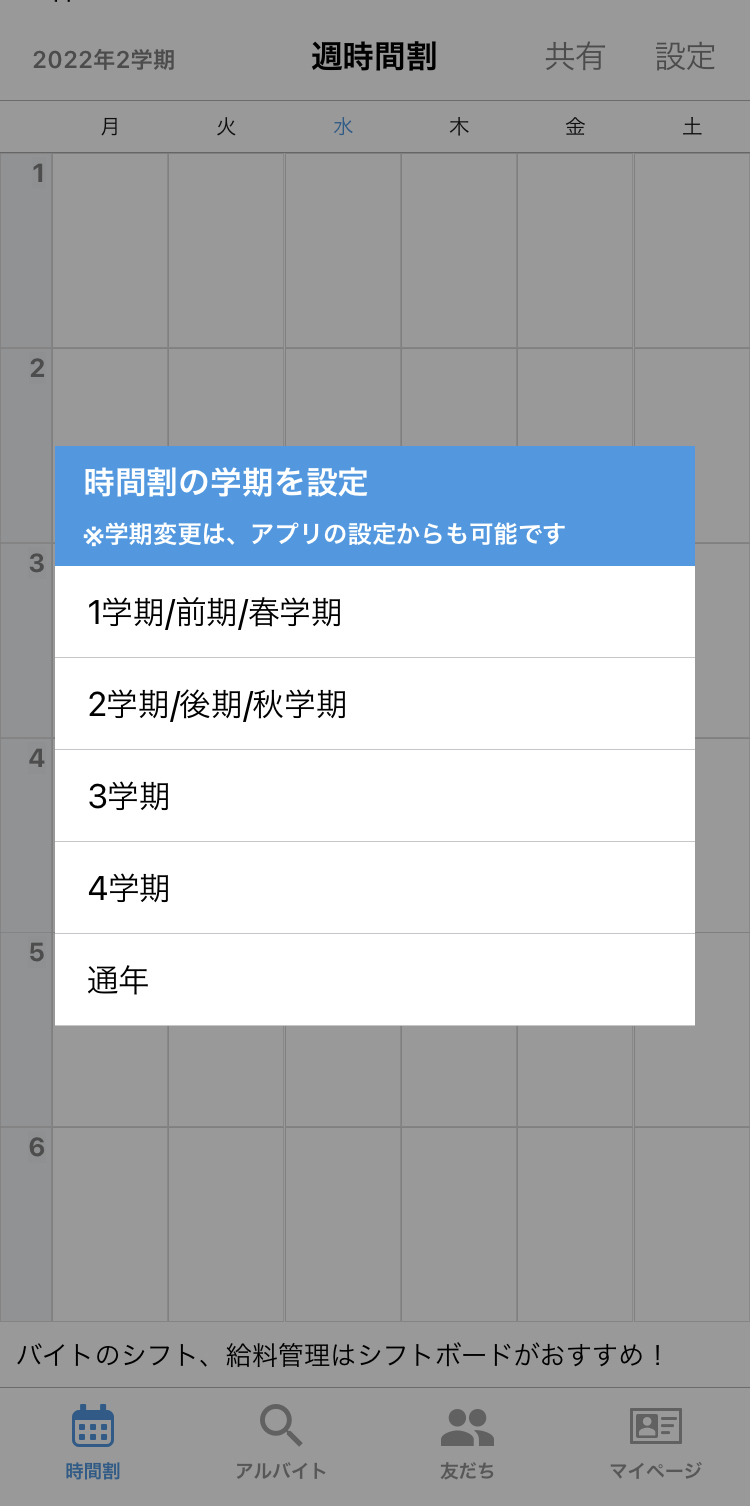Viewport: 750px width, 1506px height.
Task: Choose 通年 for full-year timetable
Action: 375,980
